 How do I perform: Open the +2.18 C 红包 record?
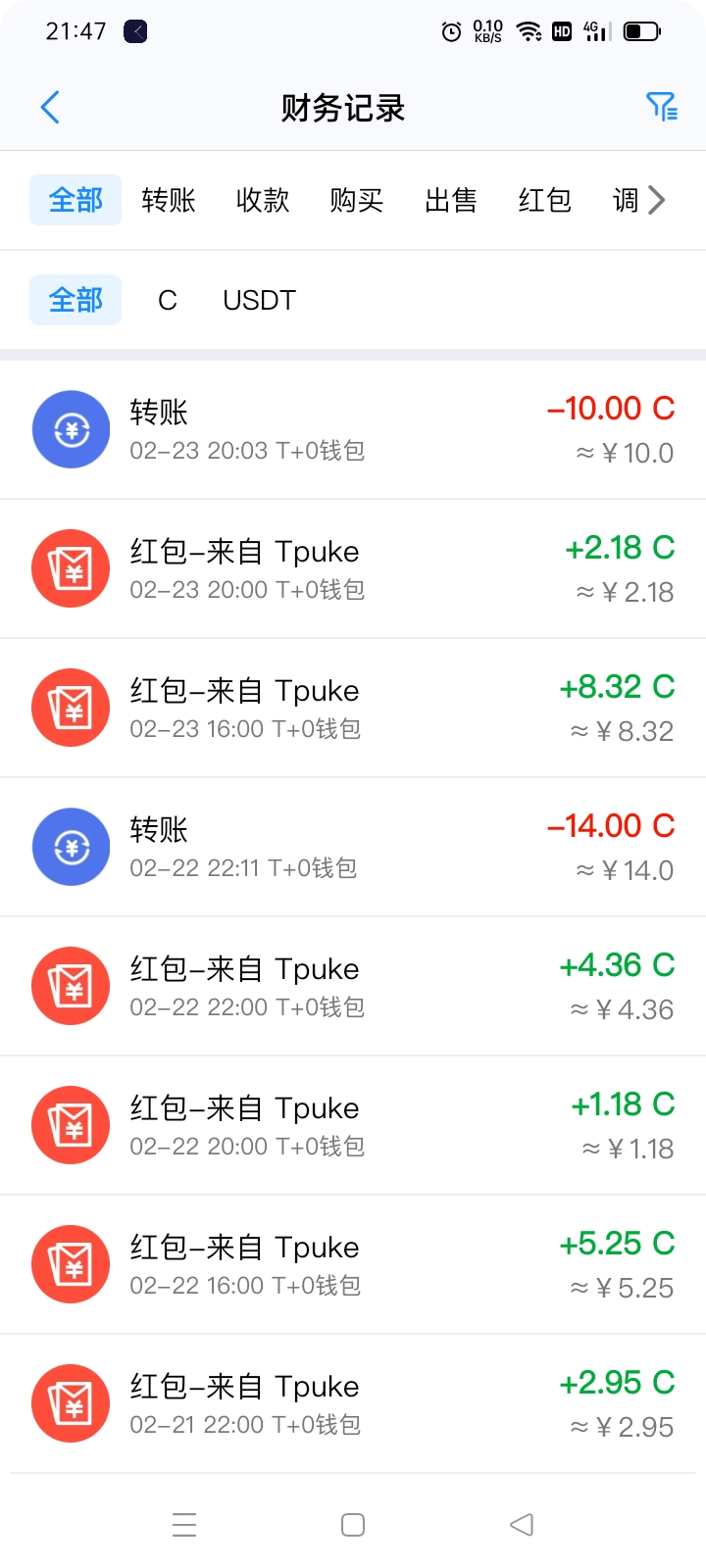click(353, 568)
